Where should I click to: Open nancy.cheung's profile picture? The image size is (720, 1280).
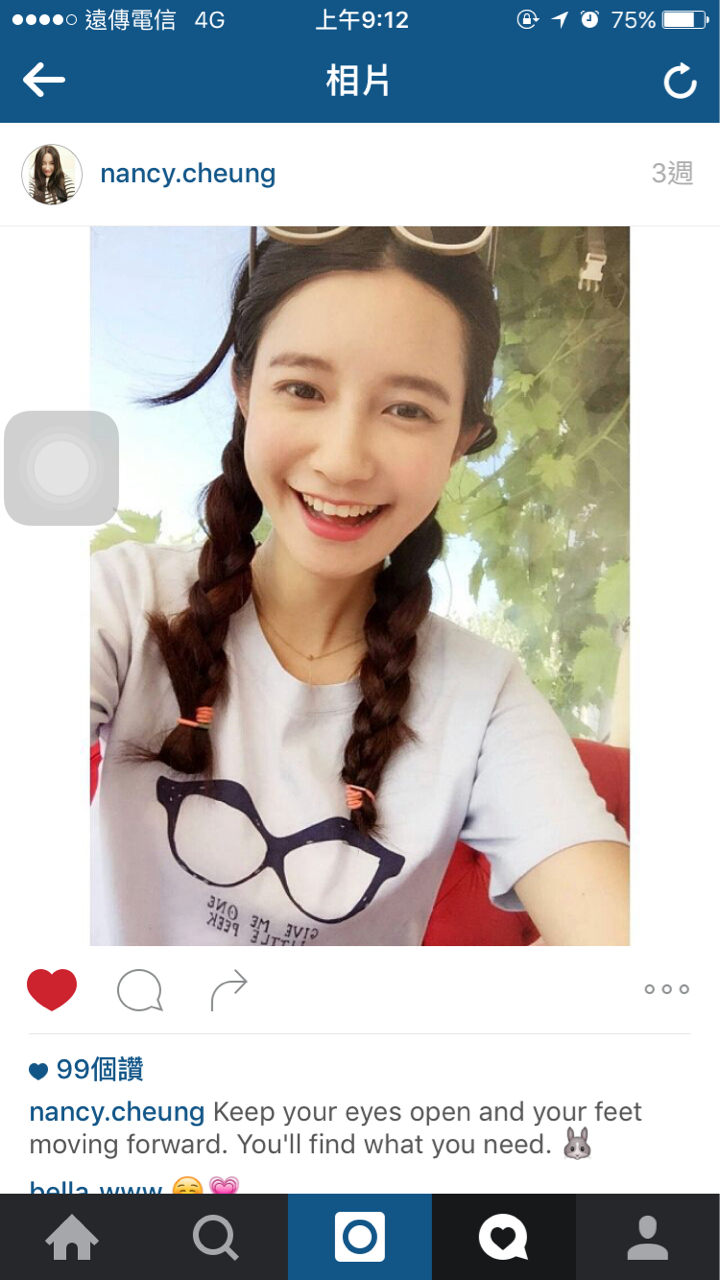52,174
